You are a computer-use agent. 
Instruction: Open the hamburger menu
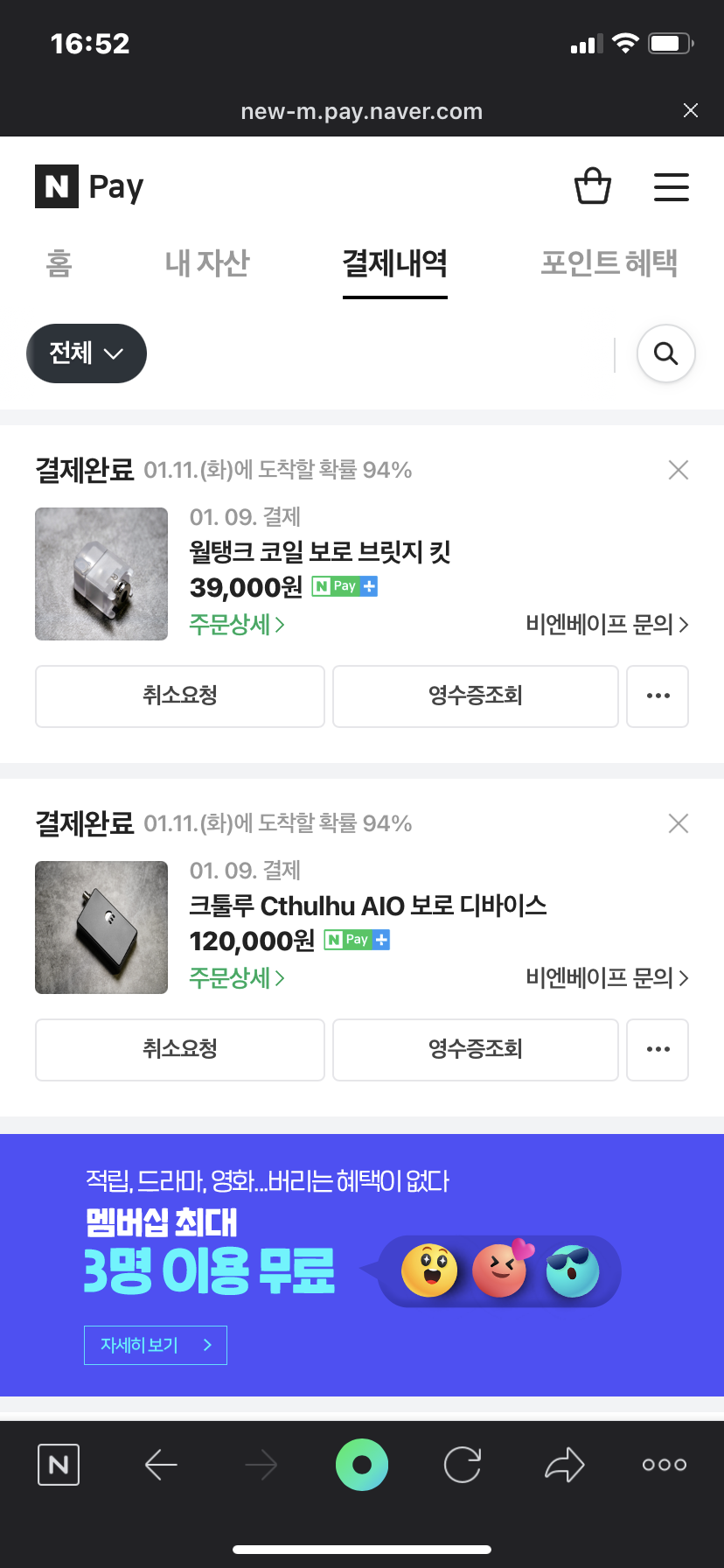click(671, 186)
